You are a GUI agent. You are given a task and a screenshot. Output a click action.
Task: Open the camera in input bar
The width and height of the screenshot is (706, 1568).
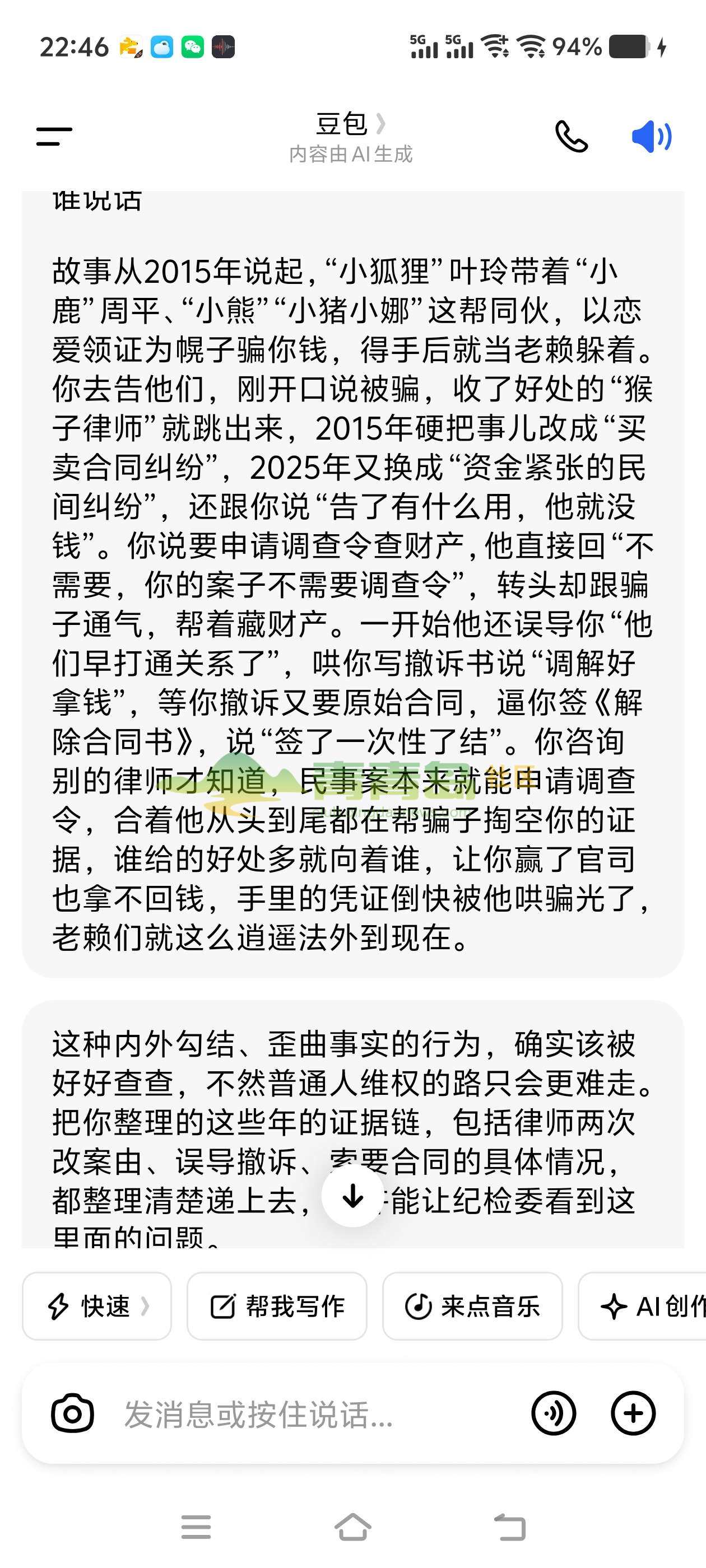point(72,1413)
